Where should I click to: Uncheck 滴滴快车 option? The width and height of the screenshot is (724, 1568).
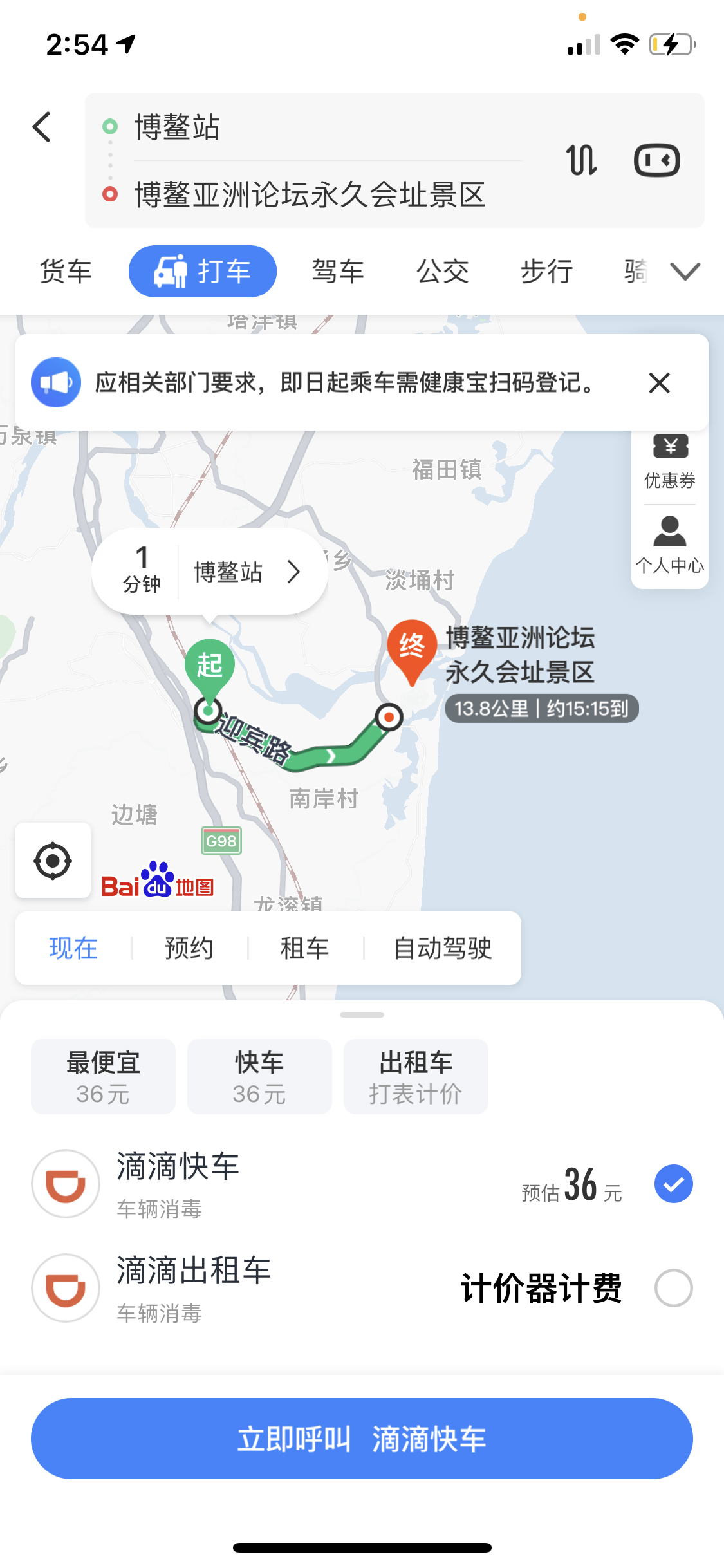(673, 1184)
